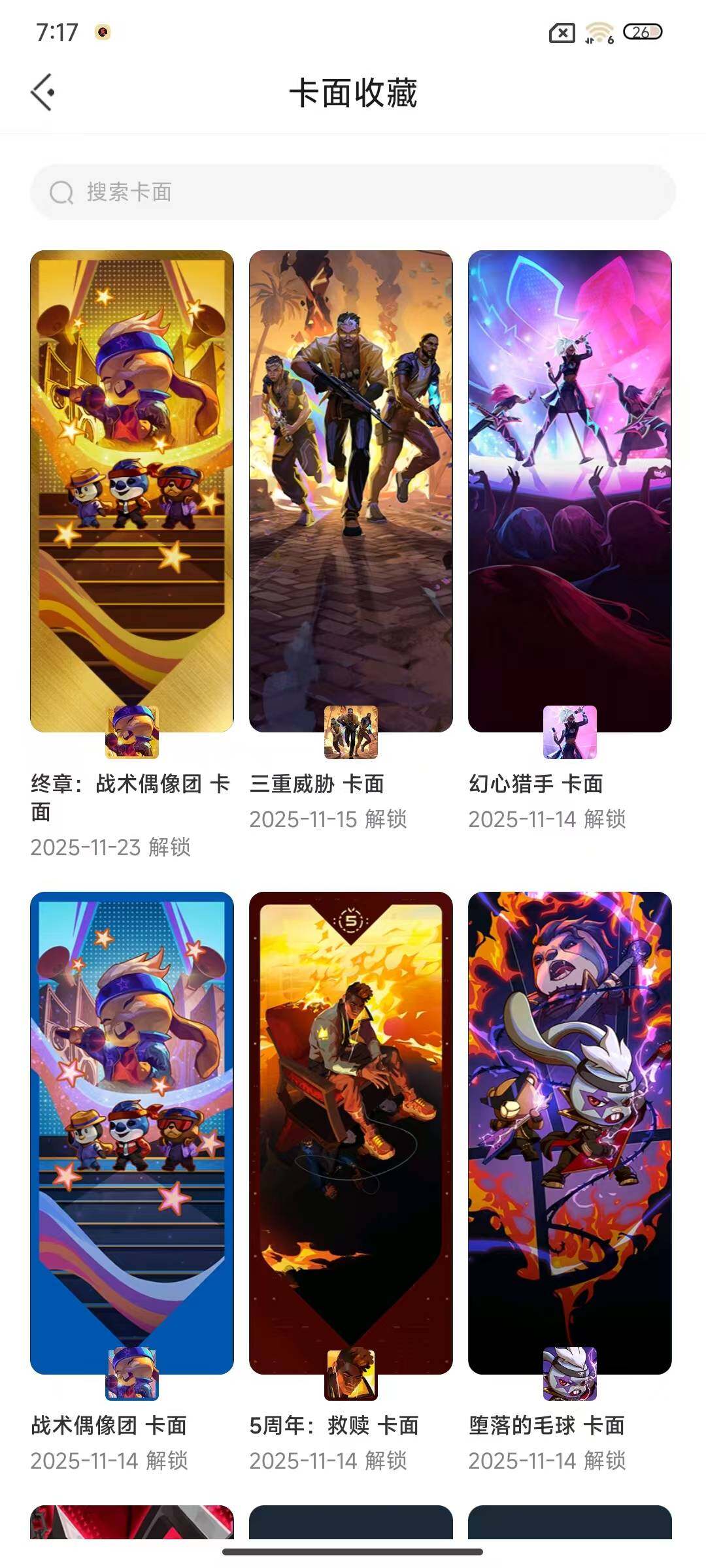The height and width of the screenshot is (1568, 706).
Task: Tap the back arrow to leave 卡面收藏
Action: tap(42, 92)
